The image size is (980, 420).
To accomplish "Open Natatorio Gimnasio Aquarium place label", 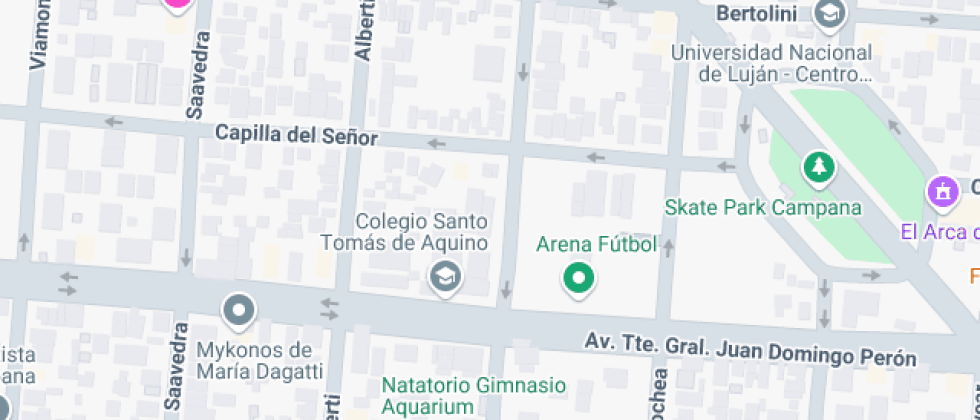I will 474,395.
